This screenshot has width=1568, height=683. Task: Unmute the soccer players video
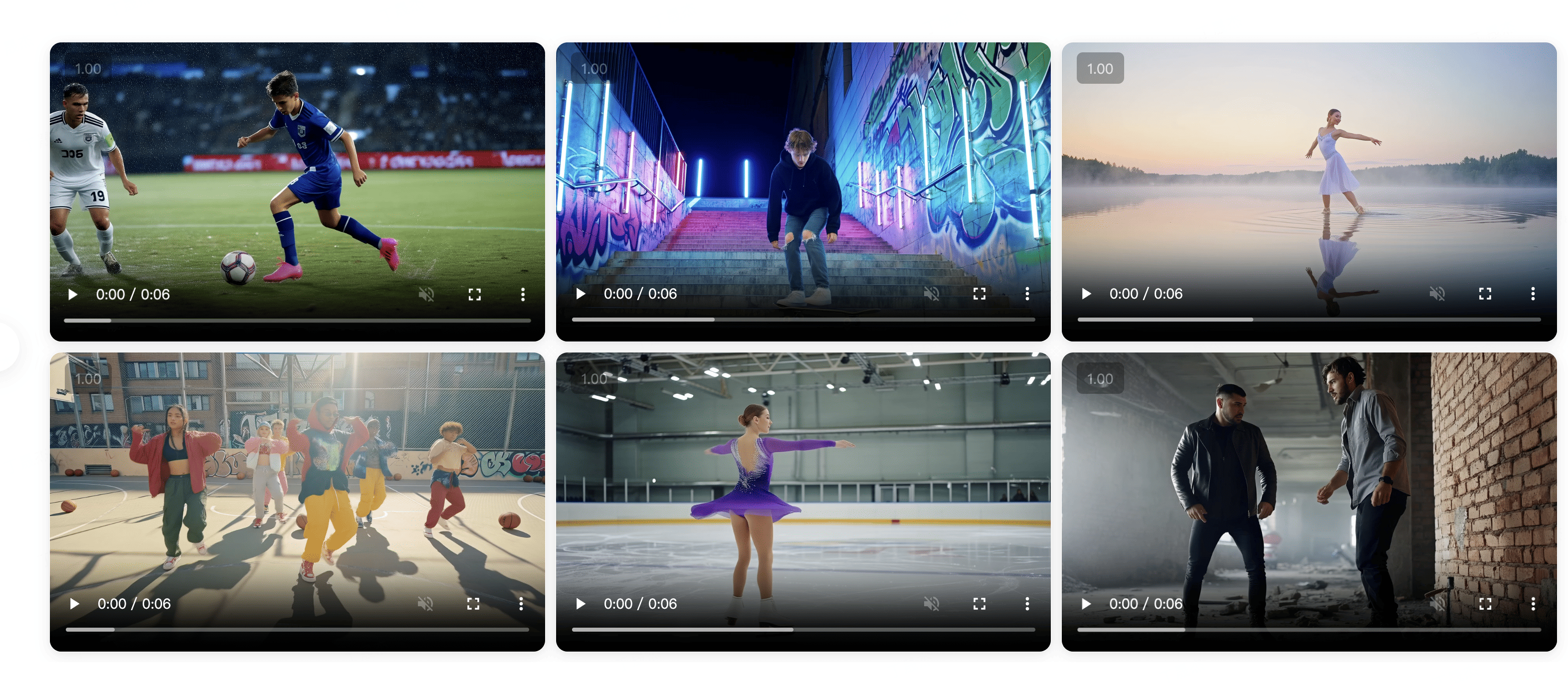426,295
